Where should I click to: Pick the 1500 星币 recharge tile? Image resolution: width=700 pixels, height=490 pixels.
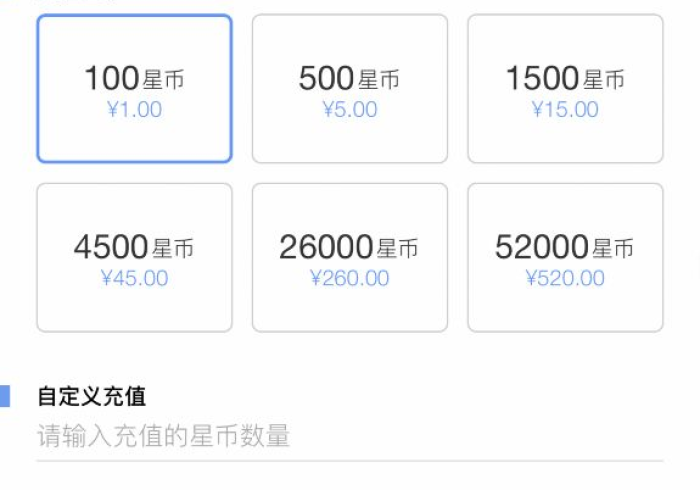(565, 89)
